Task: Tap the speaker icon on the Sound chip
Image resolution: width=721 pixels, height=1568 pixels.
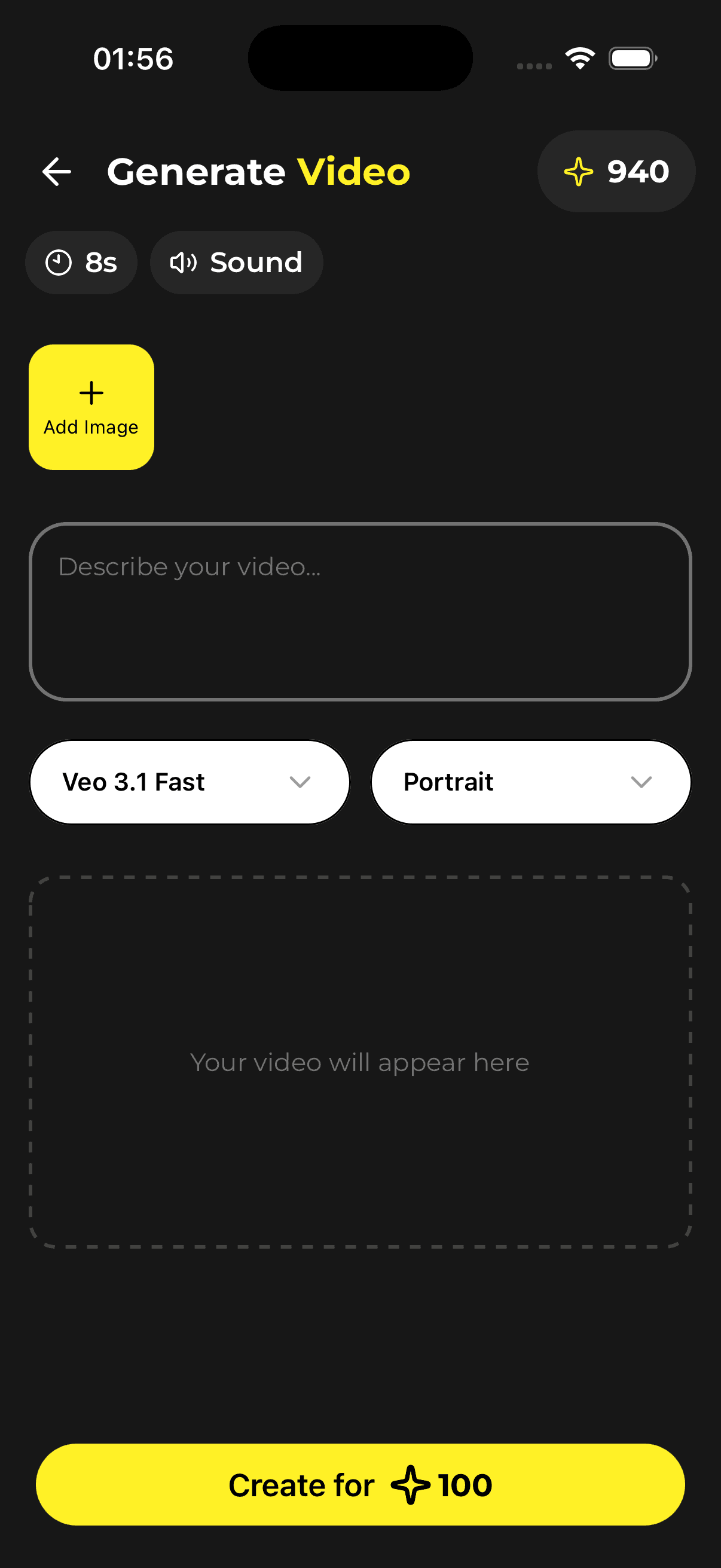Action: point(184,263)
